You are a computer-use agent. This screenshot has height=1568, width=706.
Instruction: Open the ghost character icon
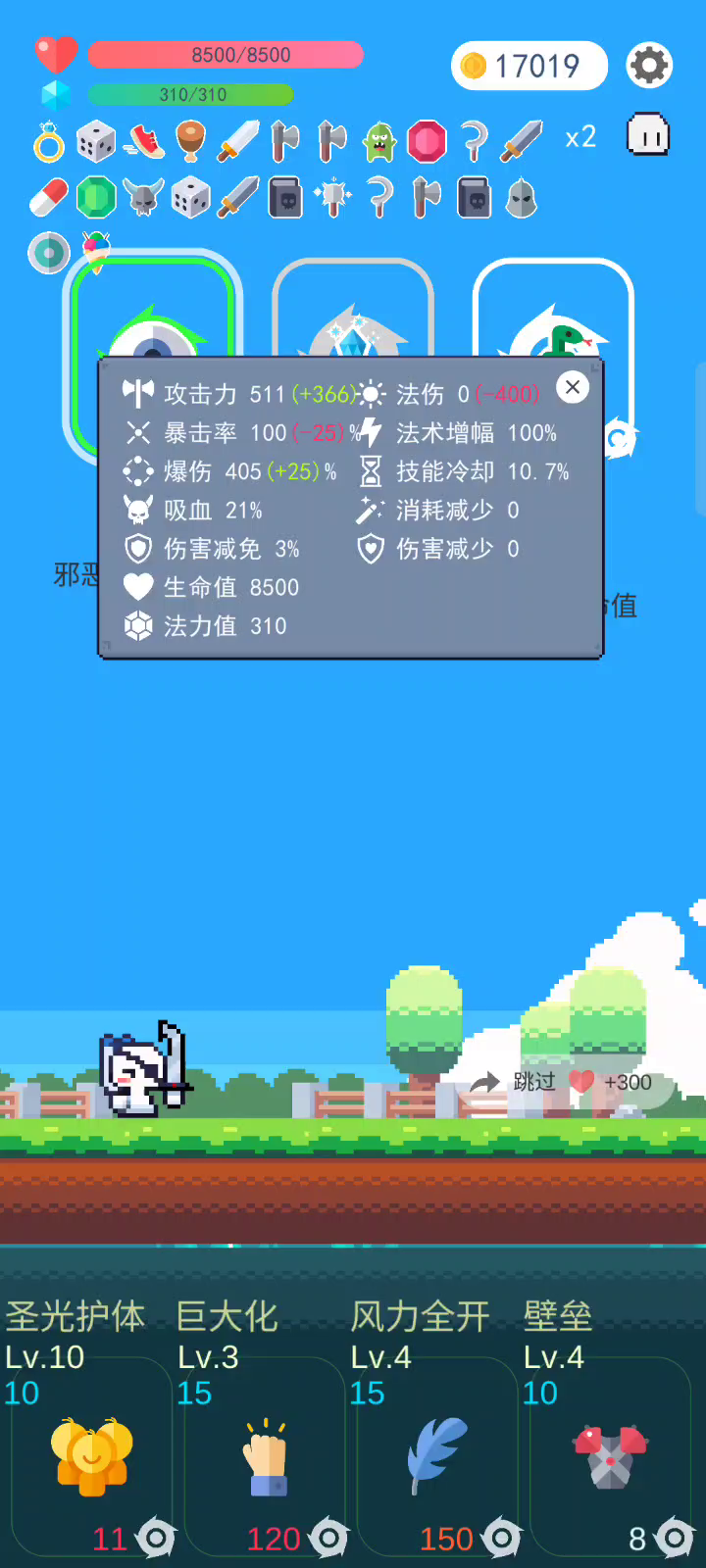pyautogui.click(x=648, y=135)
